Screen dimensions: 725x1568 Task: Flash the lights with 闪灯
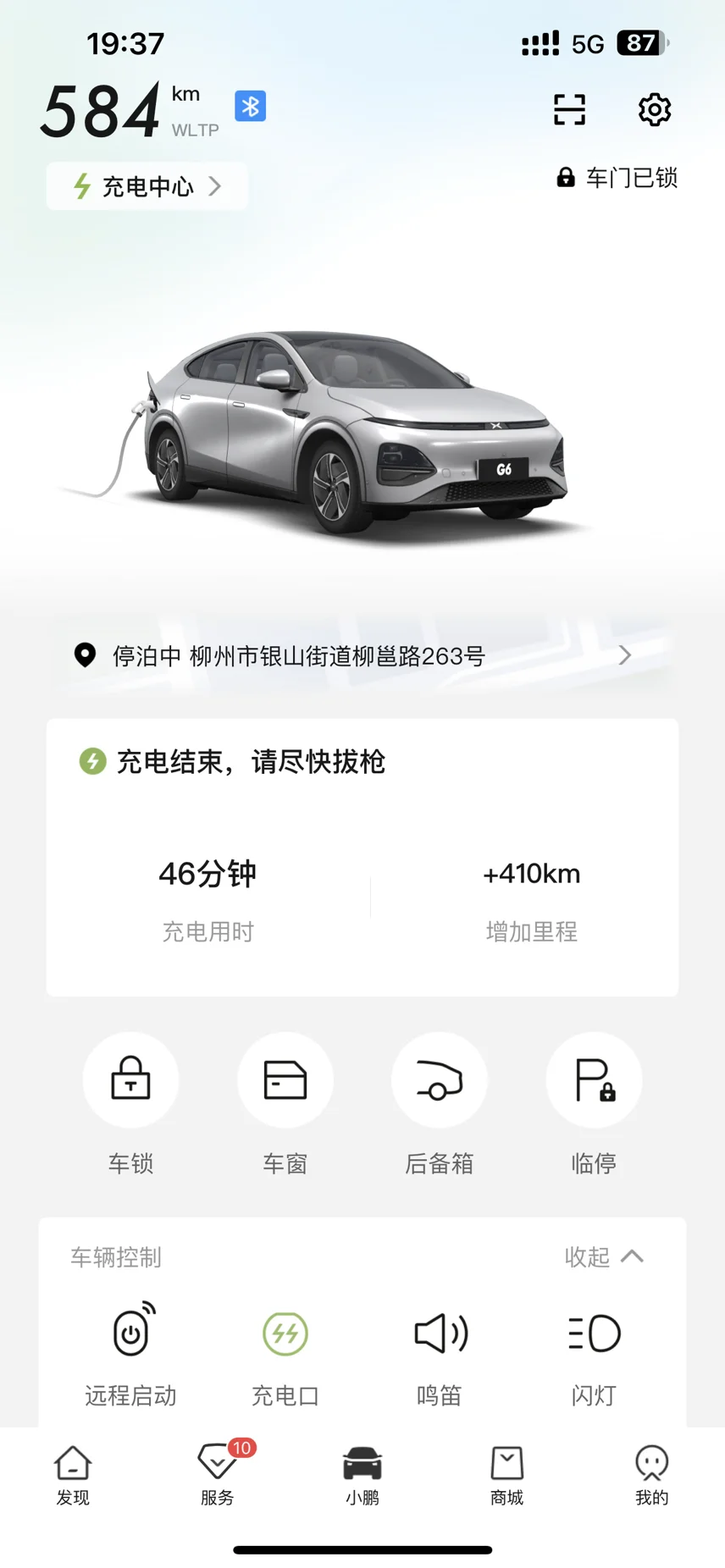click(594, 1333)
